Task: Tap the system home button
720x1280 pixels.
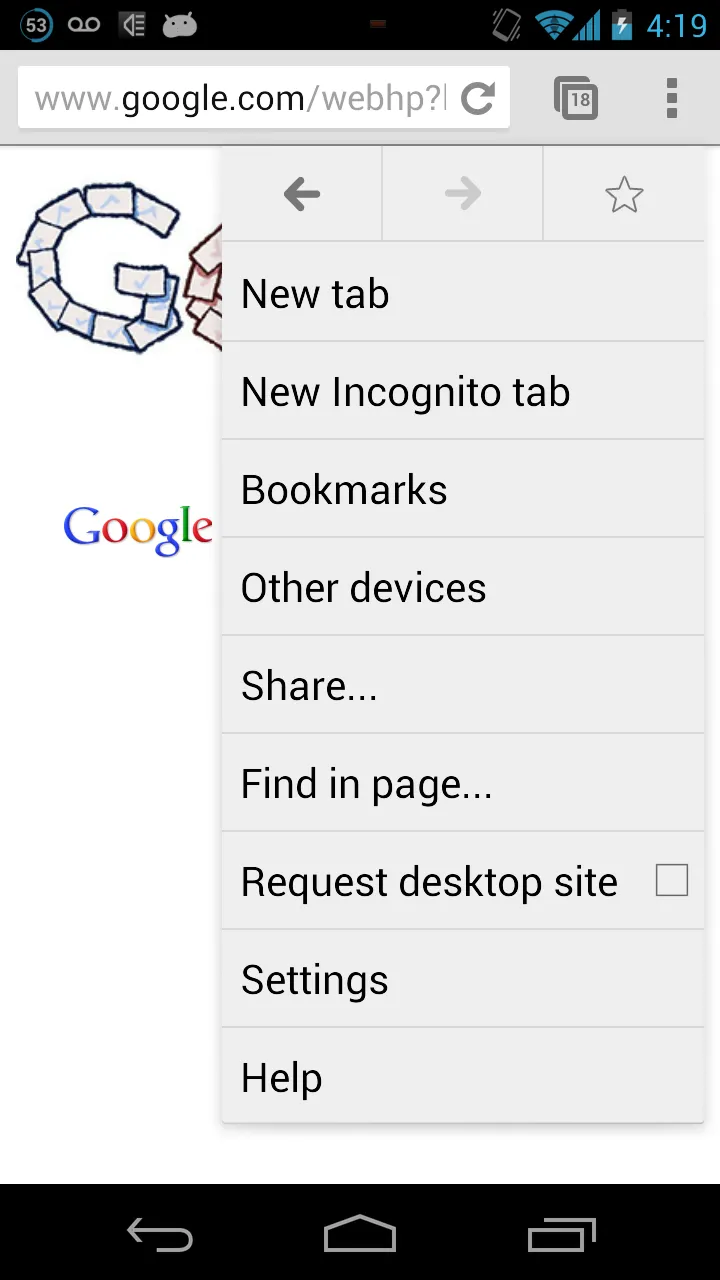Action: pos(360,1234)
